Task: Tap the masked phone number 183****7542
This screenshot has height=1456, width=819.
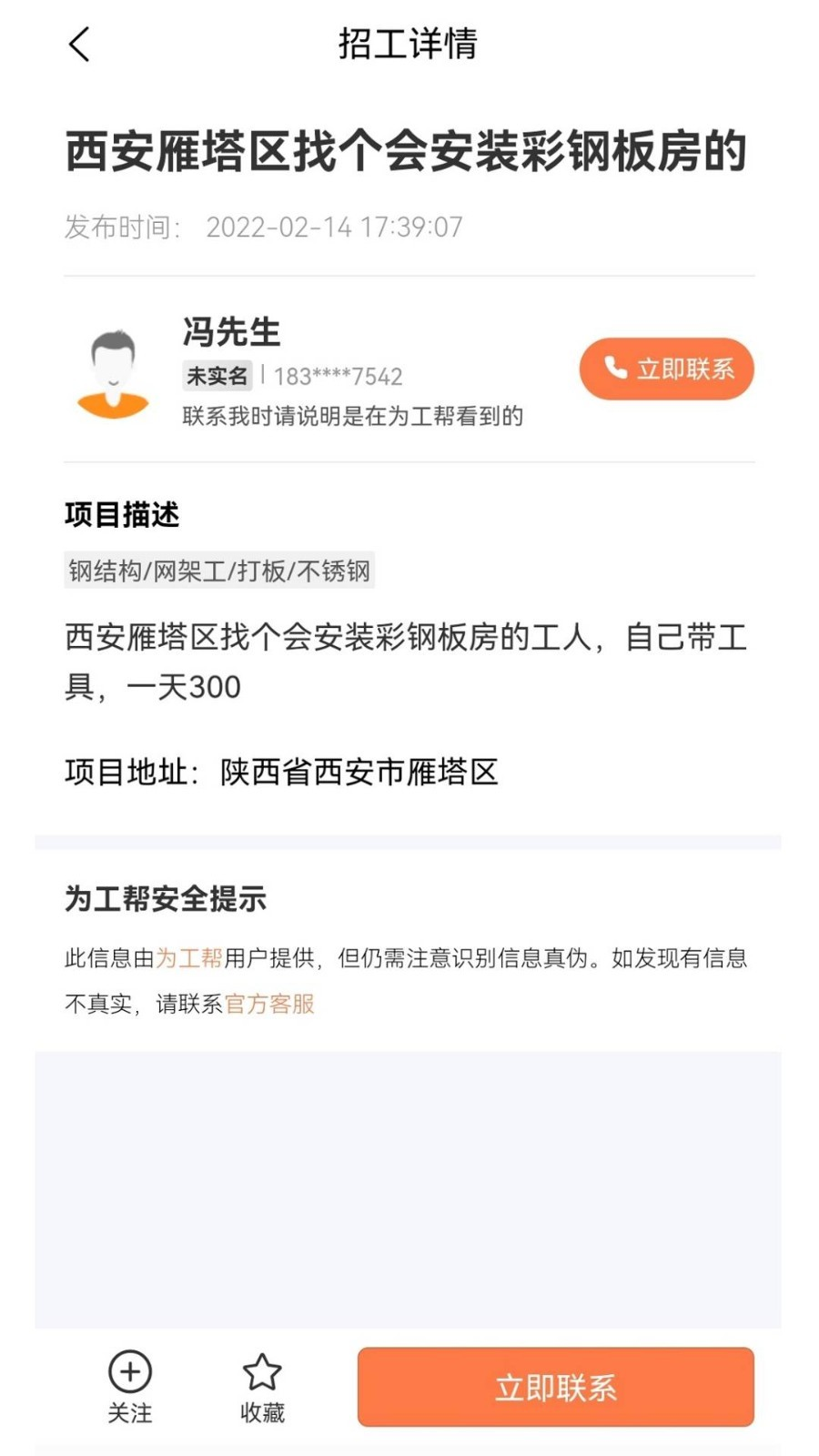Action: [x=337, y=375]
